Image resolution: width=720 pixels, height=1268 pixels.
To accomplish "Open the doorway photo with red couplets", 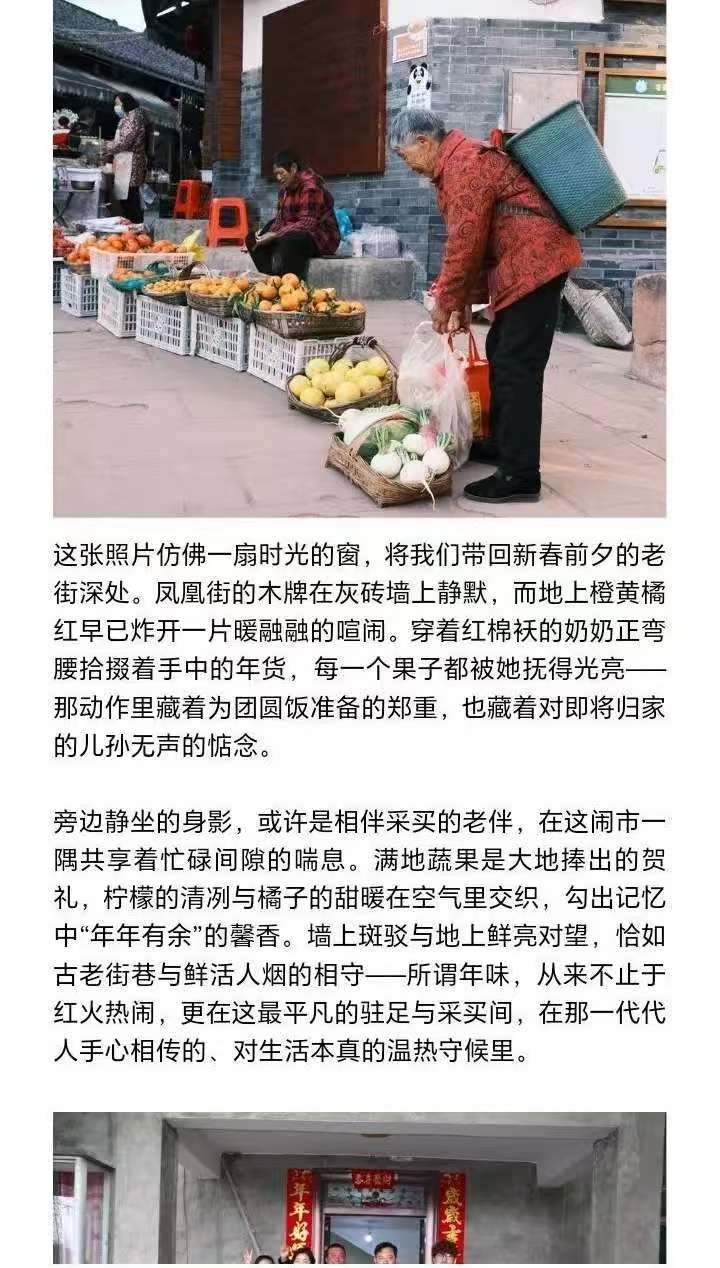I will [x=360, y=1190].
